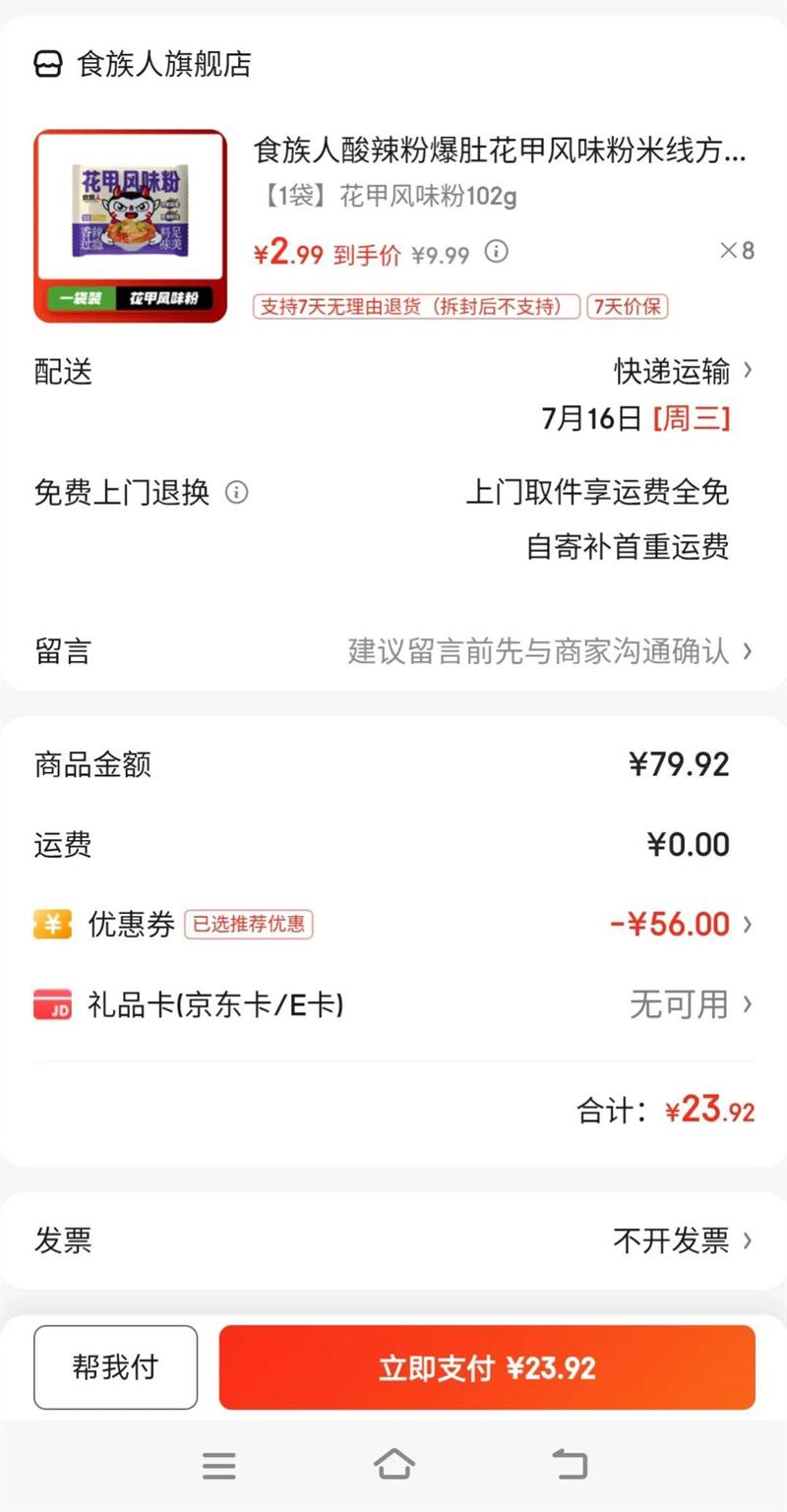Change the 配送 delivery method

tap(684, 372)
